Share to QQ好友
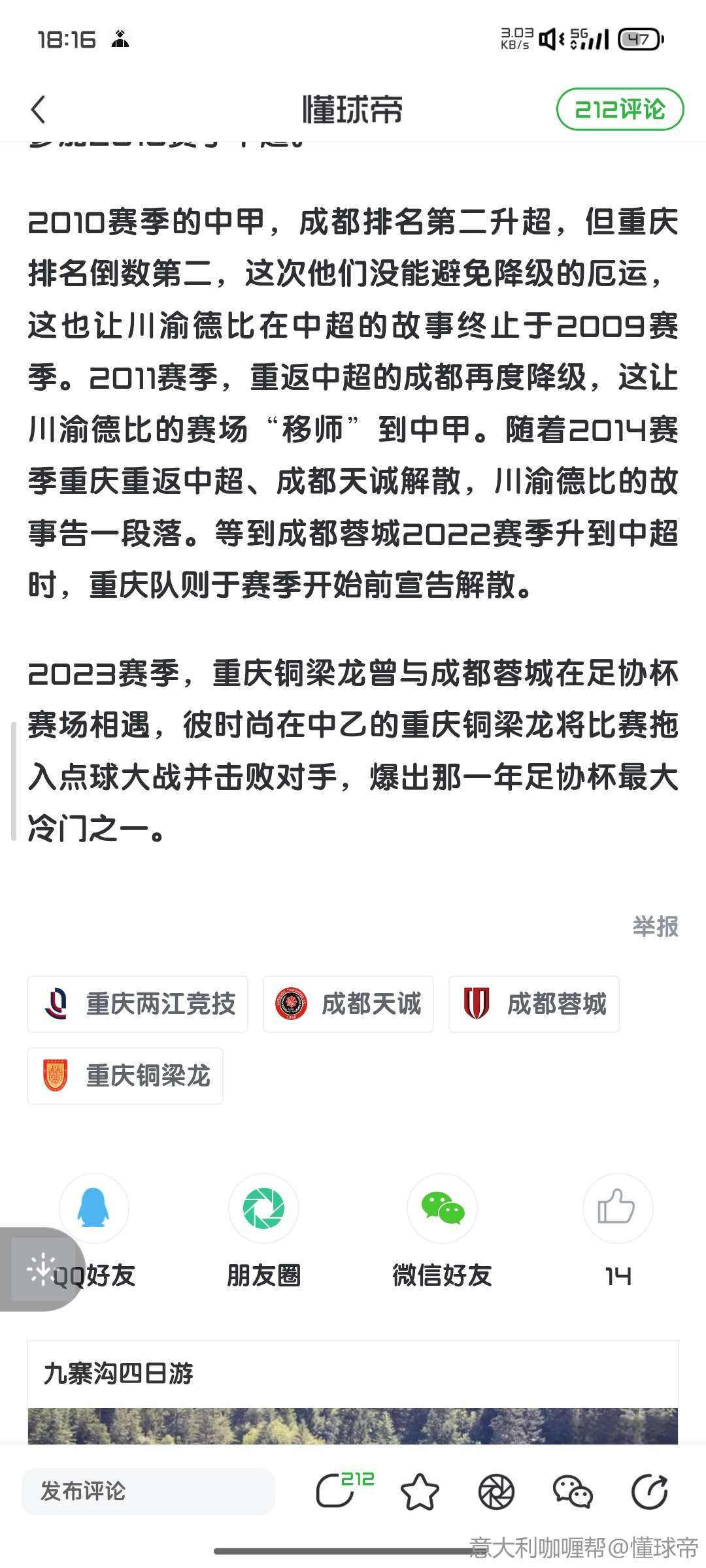The height and width of the screenshot is (1568, 706). pyautogui.click(x=94, y=1208)
